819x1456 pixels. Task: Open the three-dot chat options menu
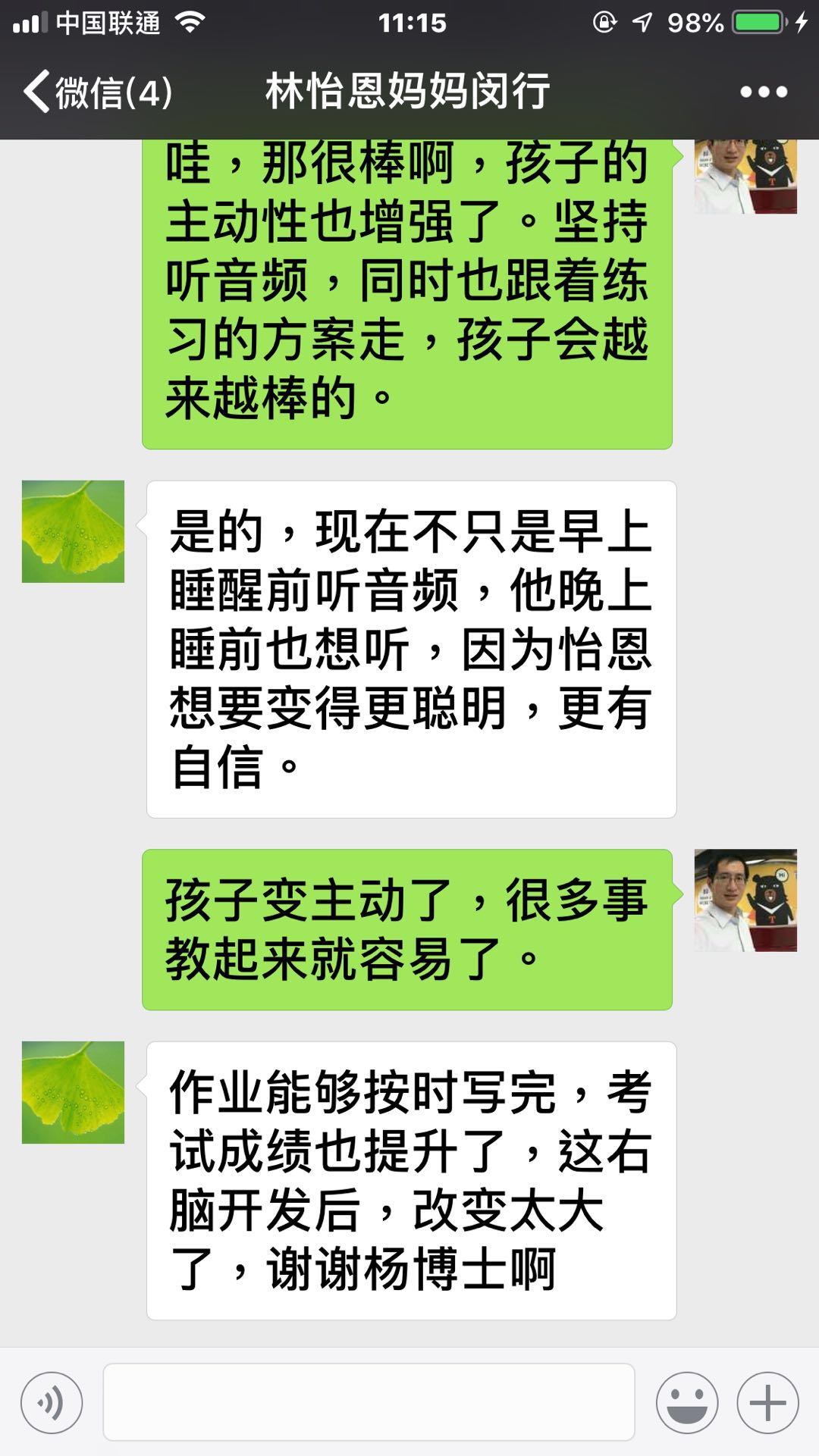click(x=764, y=92)
